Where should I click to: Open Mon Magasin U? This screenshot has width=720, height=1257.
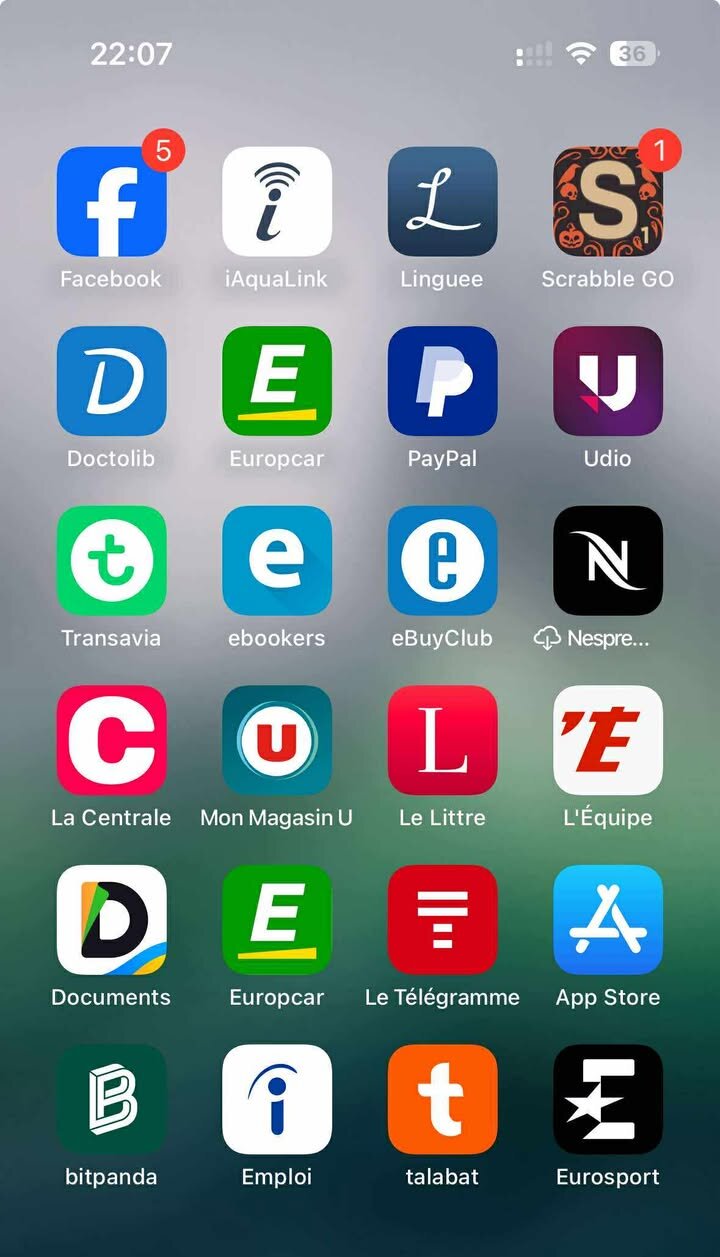coord(277,740)
